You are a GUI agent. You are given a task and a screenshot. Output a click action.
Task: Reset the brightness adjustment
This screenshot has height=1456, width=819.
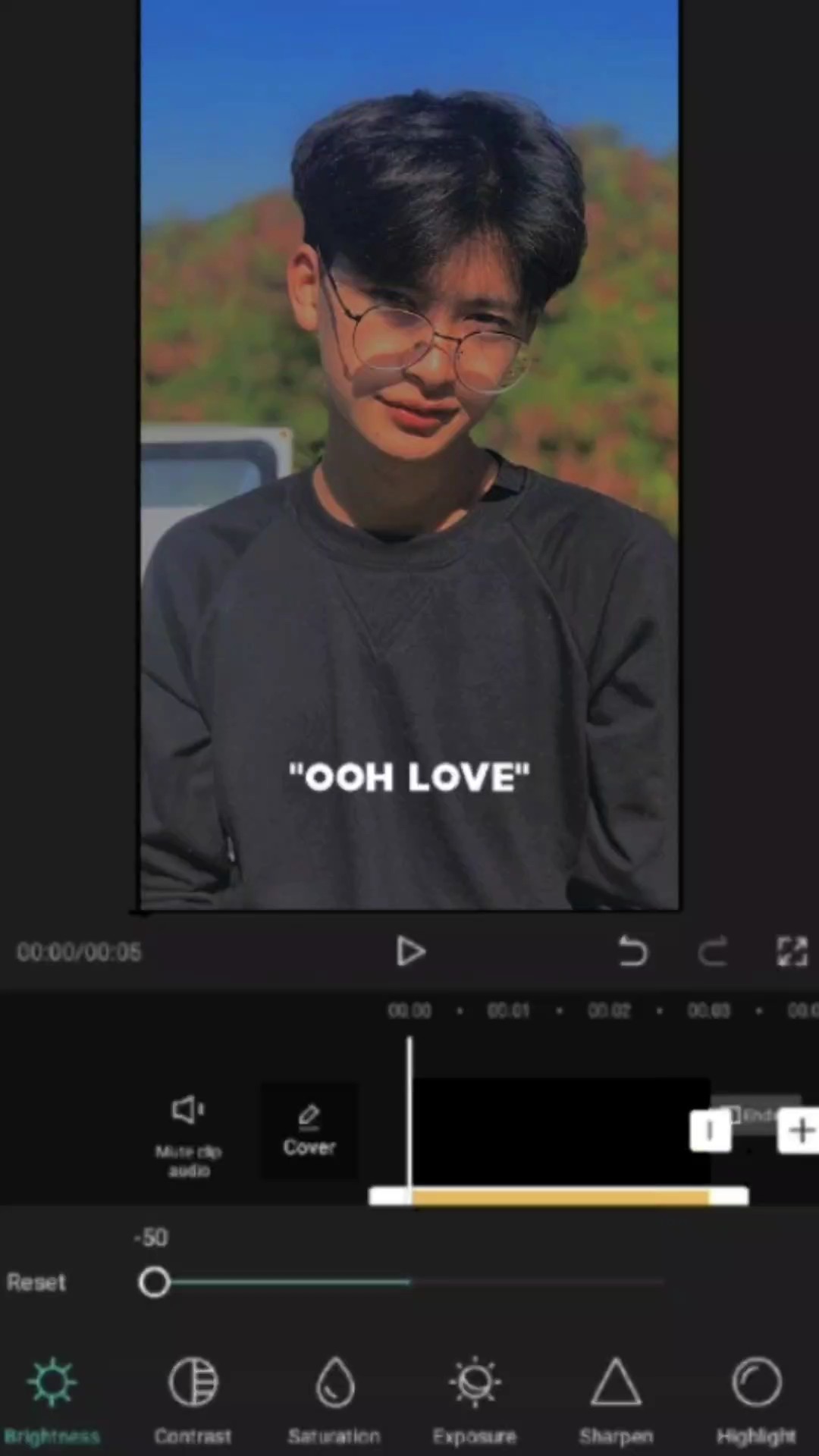[x=36, y=1282]
